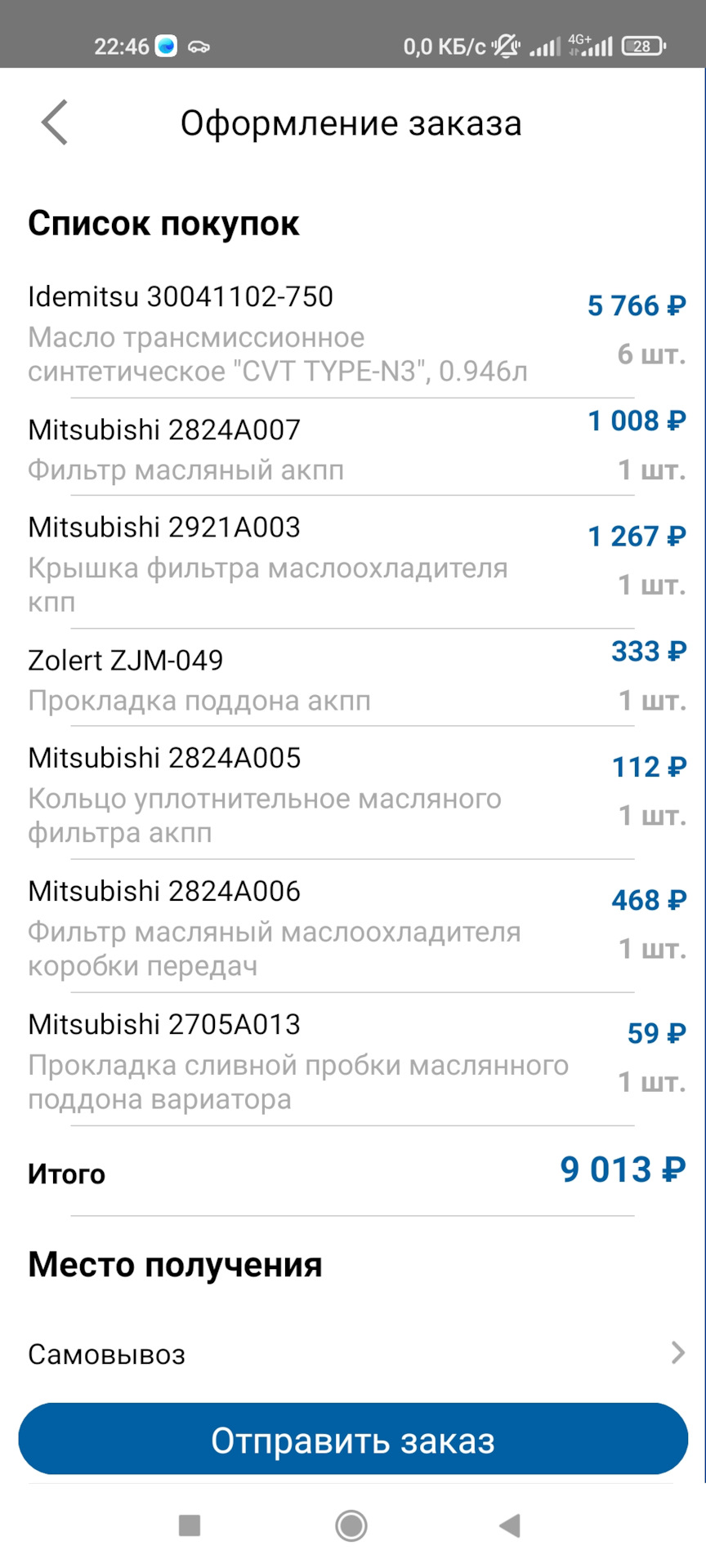Expand details for Idemitsu 30041102-750 item
Image resolution: width=706 pixels, height=1568 pixels.
(x=181, y=297)
